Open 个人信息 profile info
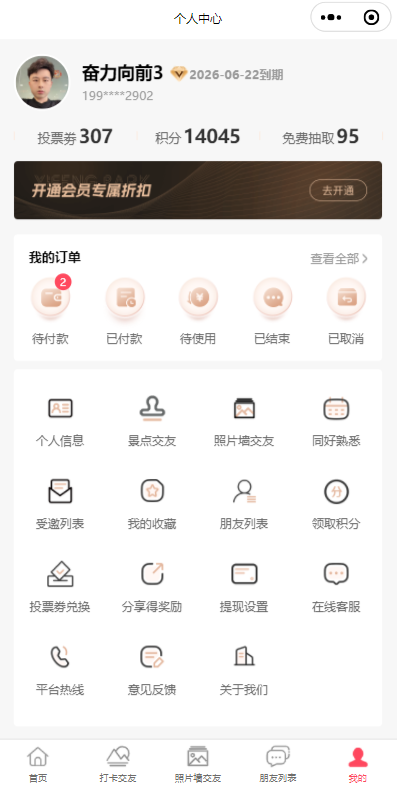The width and height of the screenshot is (397, 794). (60, 421)
